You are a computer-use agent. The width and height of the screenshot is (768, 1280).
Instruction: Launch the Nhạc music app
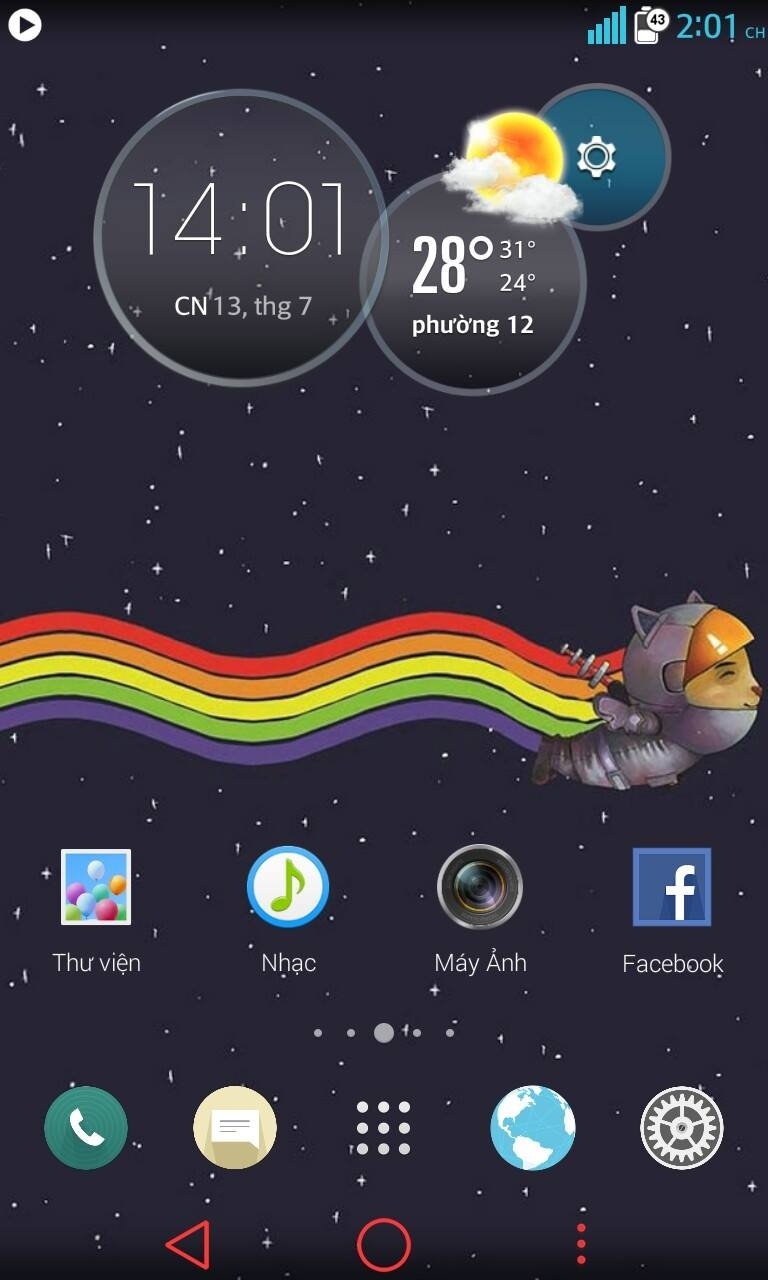(x=288, y=887)
